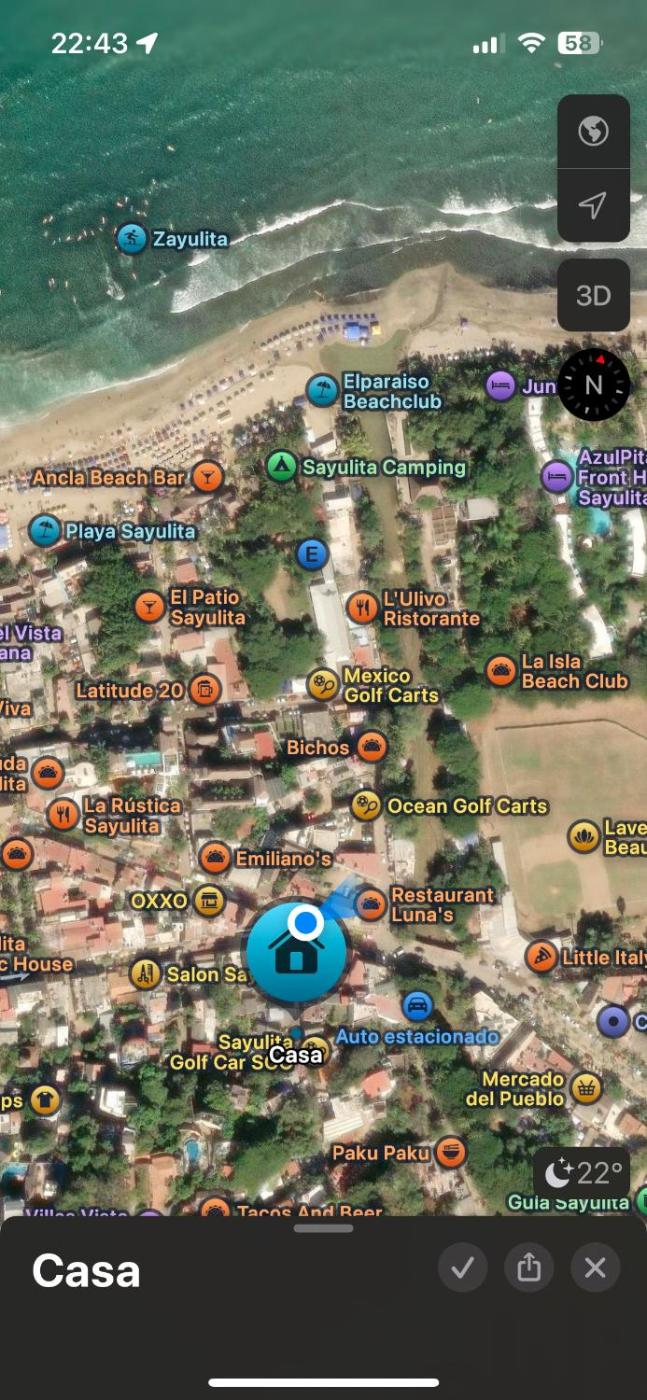
Task: Open Elparaiso Beachclub place marker
Action: (322, 390)
